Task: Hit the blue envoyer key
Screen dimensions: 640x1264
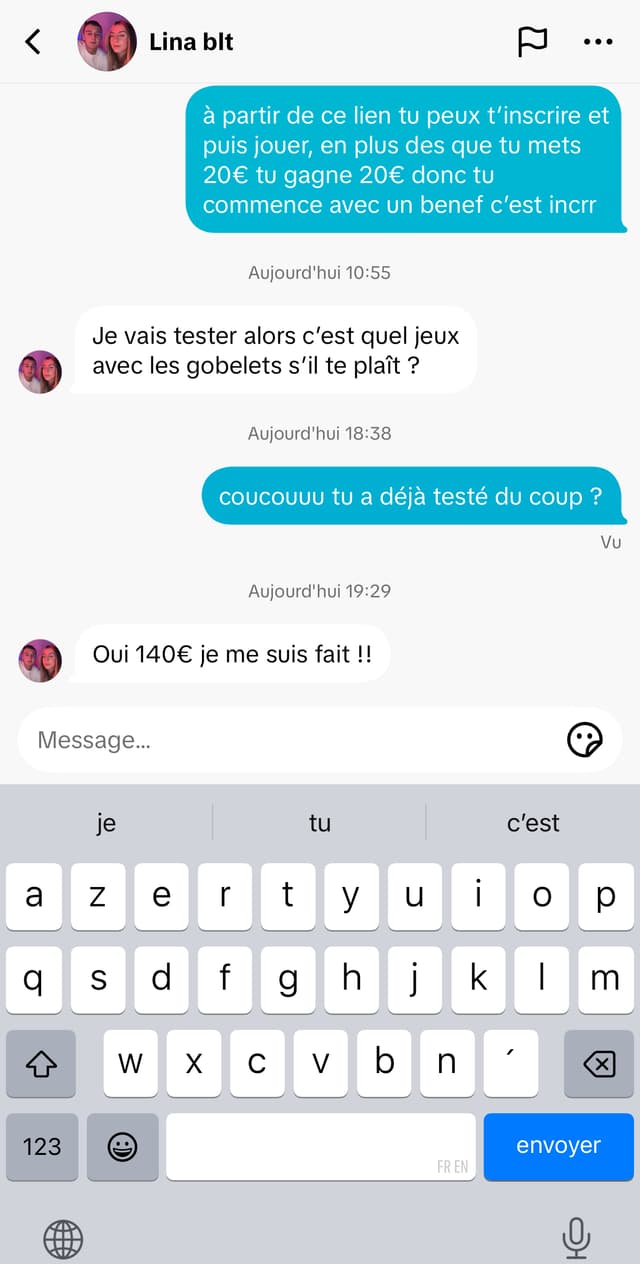Action: pos(558,1146)
